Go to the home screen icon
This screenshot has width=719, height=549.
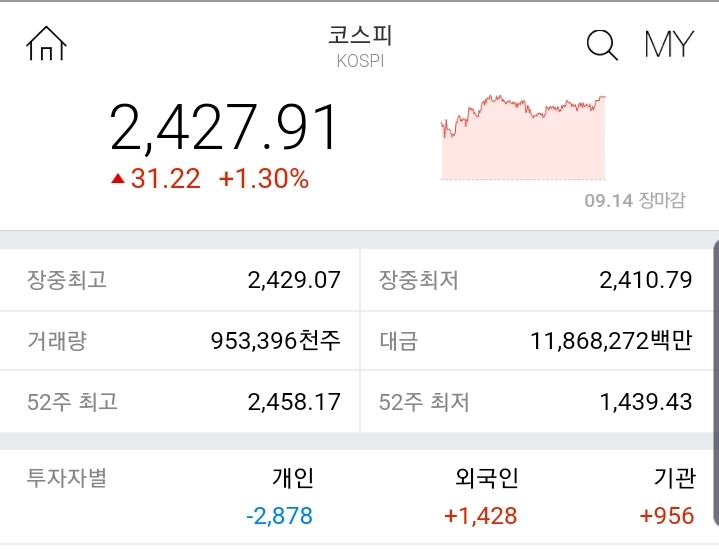pyautogui.click(x=46, y=44)
